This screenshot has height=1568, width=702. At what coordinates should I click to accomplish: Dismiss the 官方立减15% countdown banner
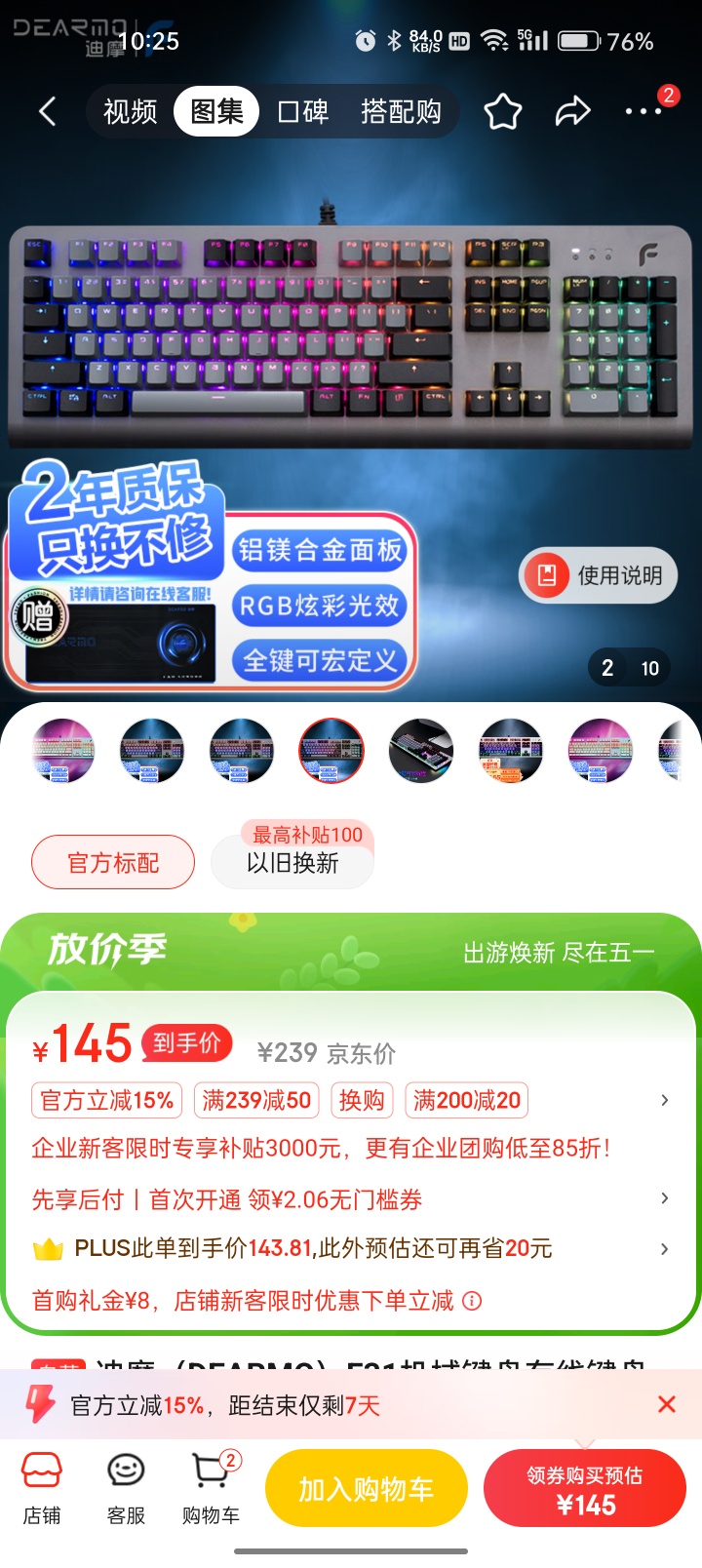pos(667,1404)
